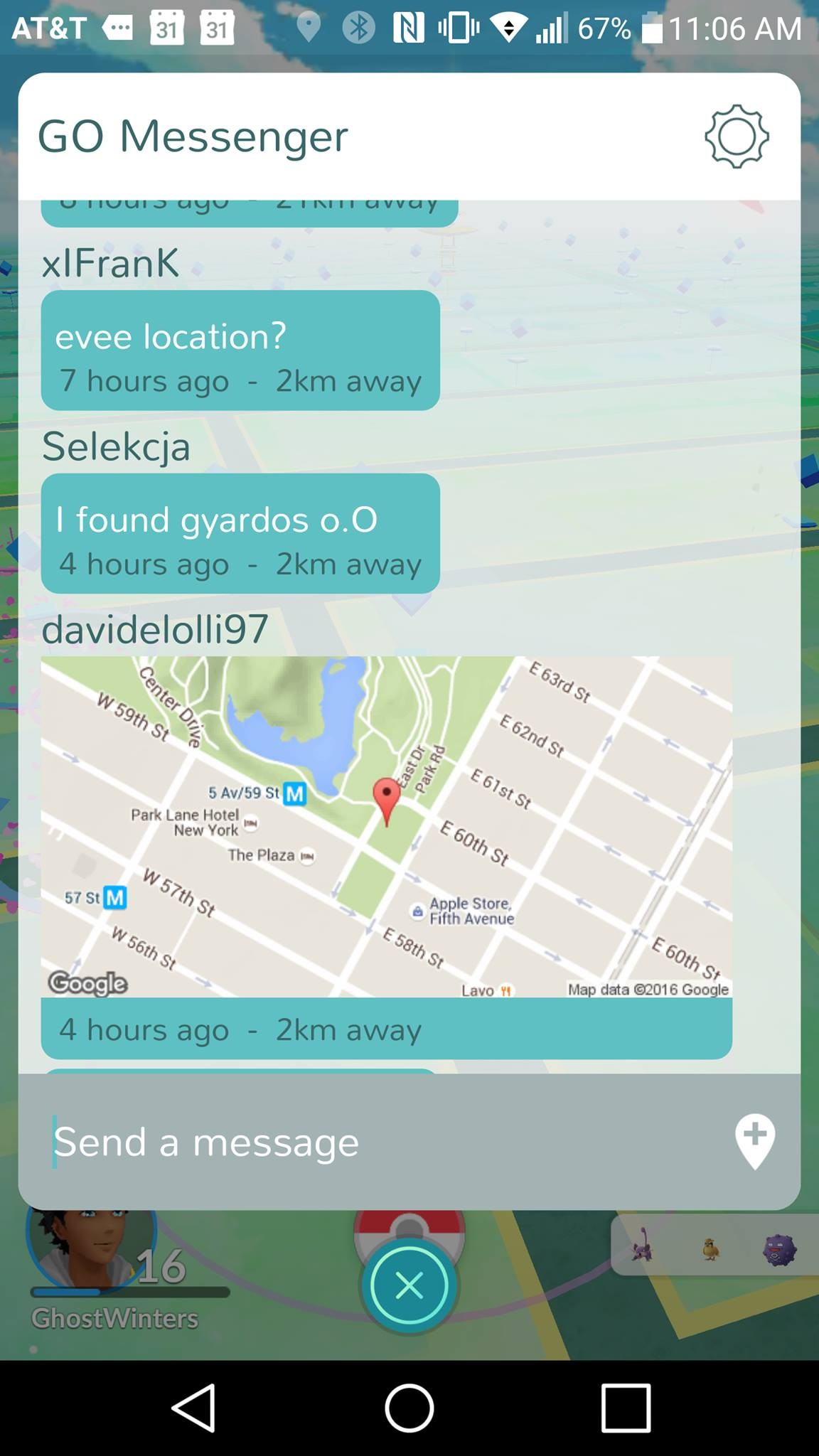Viewport: 819px width, 1456px height.
Task: Open GO Messenger settings gear
Action: (x=737, y=136)
